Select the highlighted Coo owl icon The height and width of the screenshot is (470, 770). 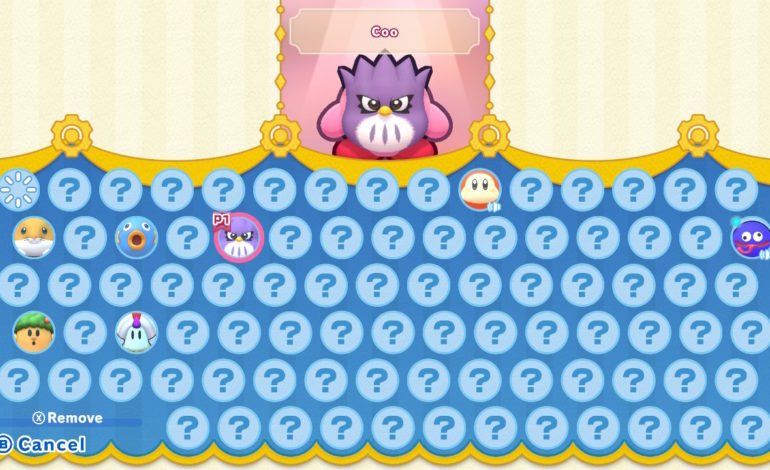coord(239,237)
